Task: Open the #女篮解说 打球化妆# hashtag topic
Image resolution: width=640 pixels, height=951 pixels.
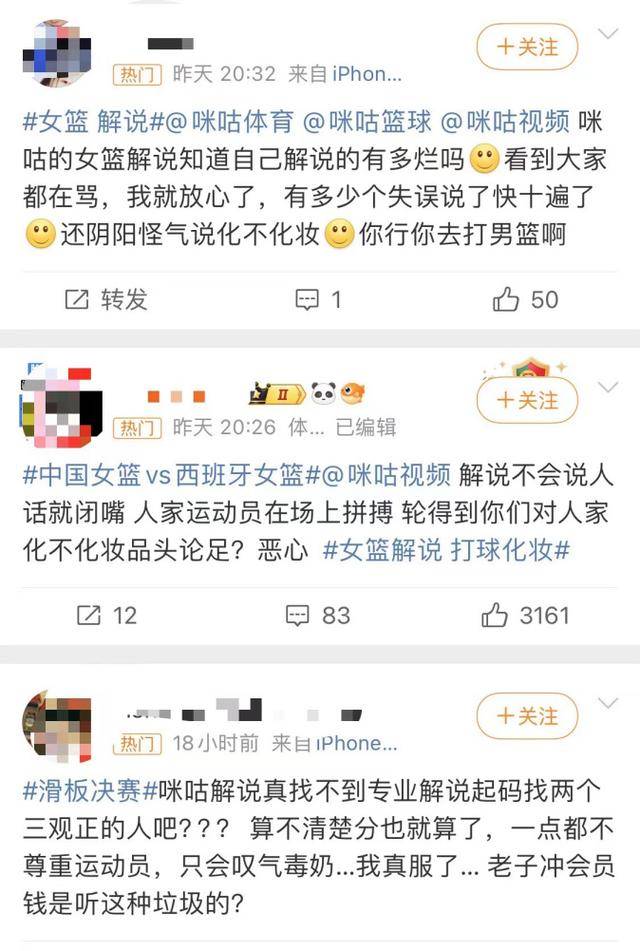Action: click(x=446, y=549)
